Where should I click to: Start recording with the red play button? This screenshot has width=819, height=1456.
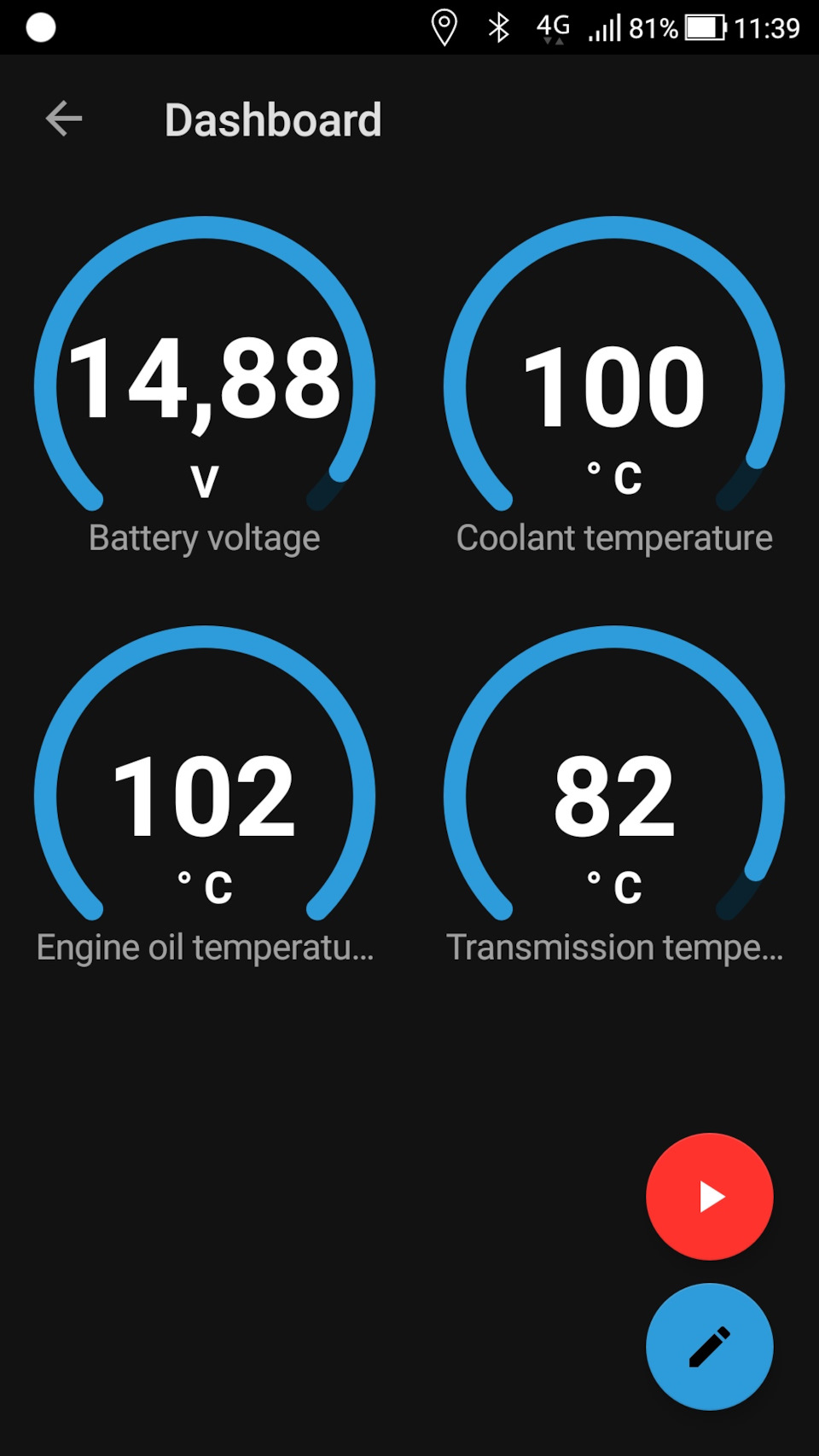709,1196
